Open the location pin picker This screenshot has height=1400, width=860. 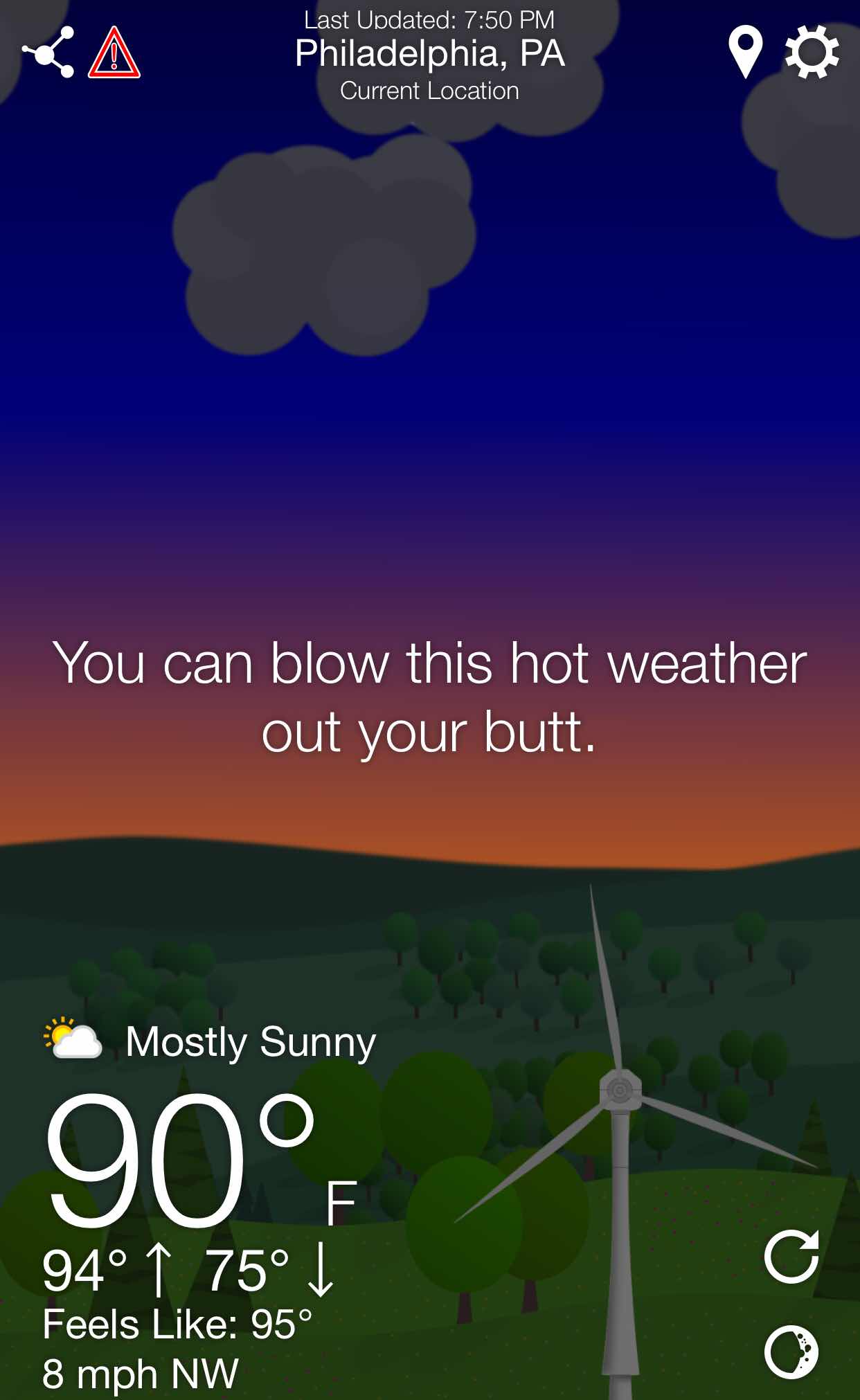[745, 52]
